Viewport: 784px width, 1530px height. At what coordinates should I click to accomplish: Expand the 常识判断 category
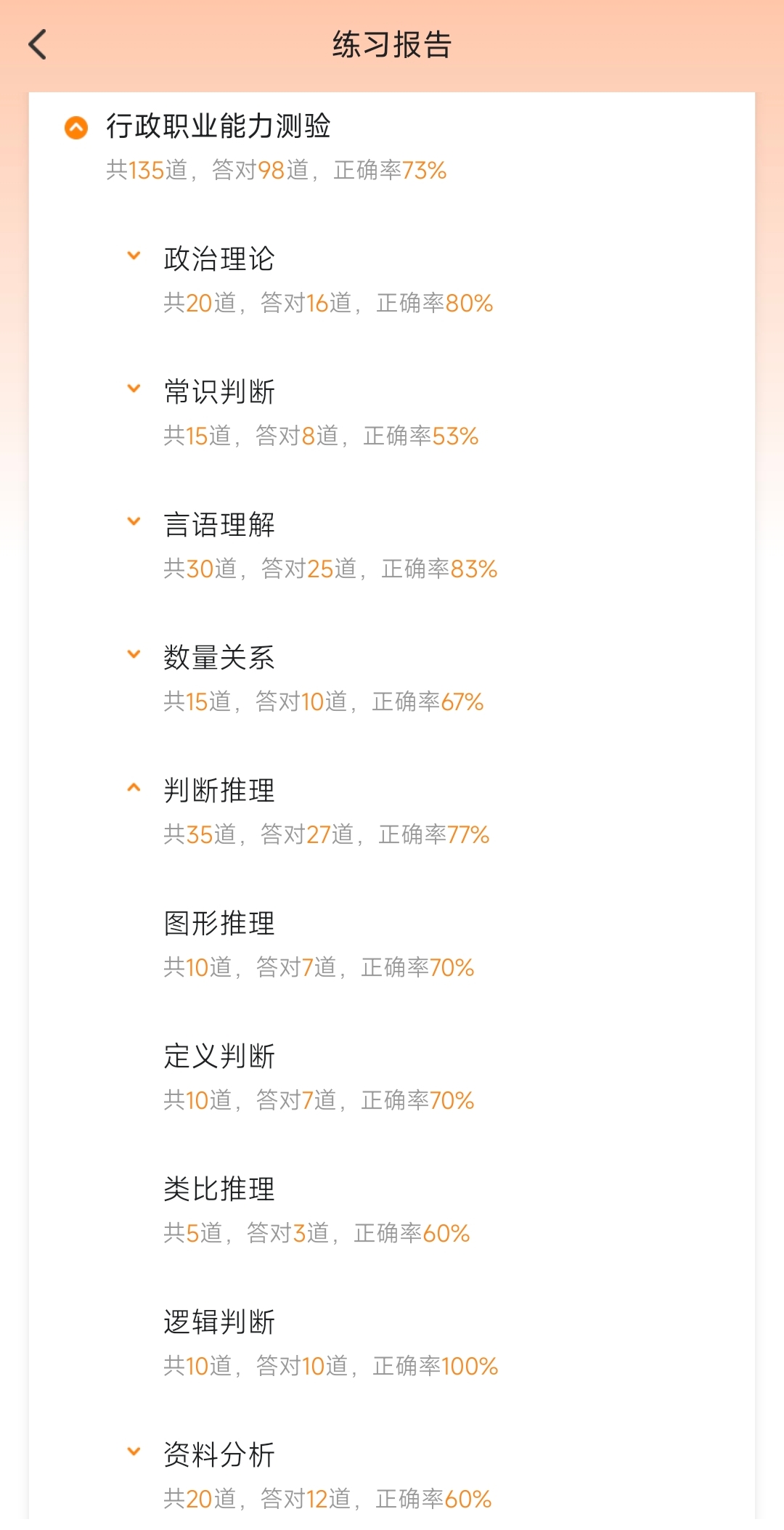134,389
